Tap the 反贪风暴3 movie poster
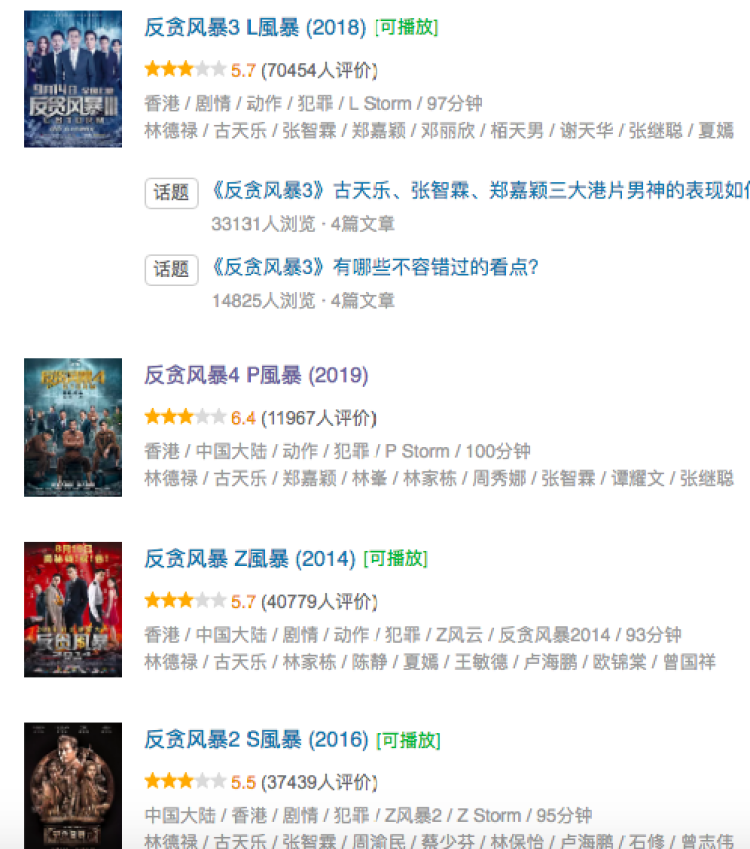Screen dimensions: 750x849 point(73,79)
